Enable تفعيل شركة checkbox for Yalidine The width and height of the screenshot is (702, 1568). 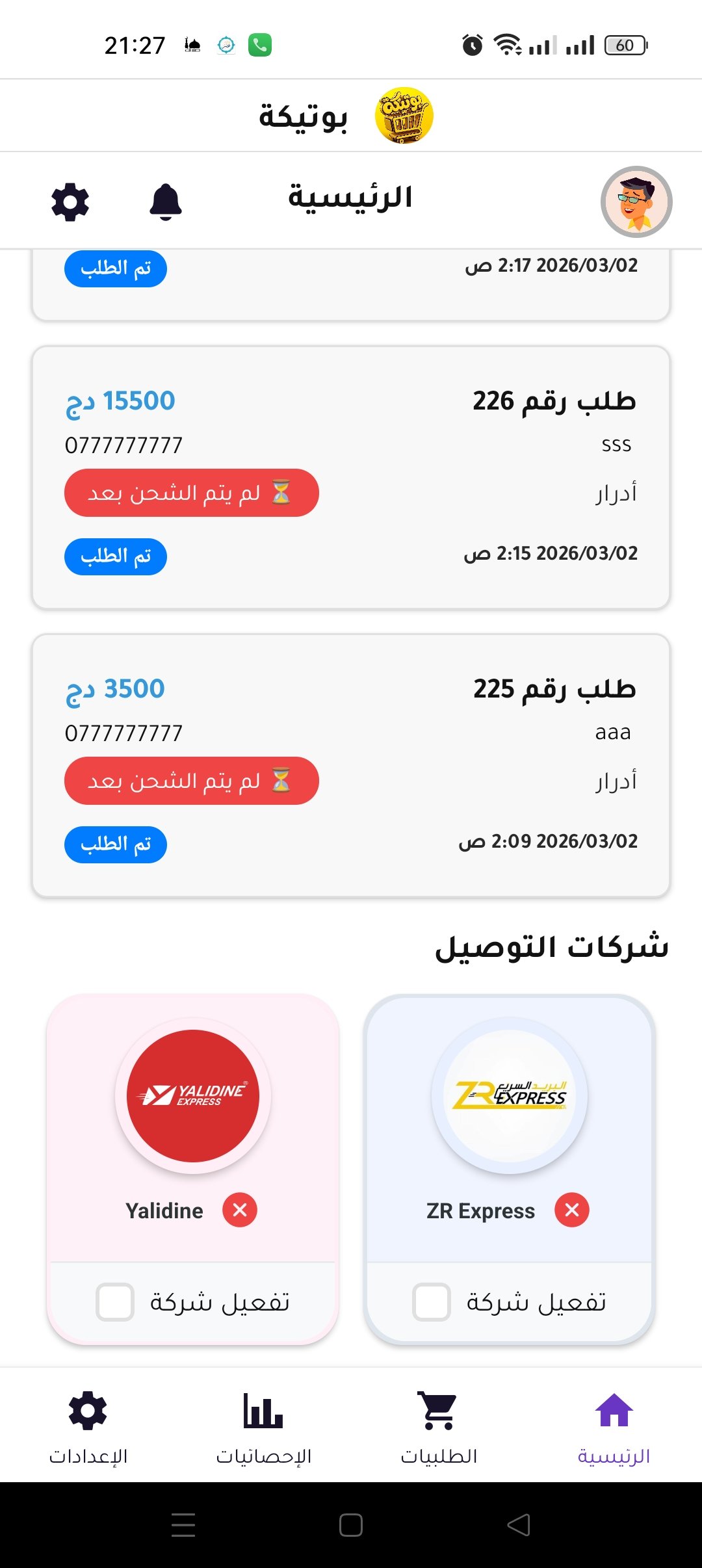[115, 1302]
